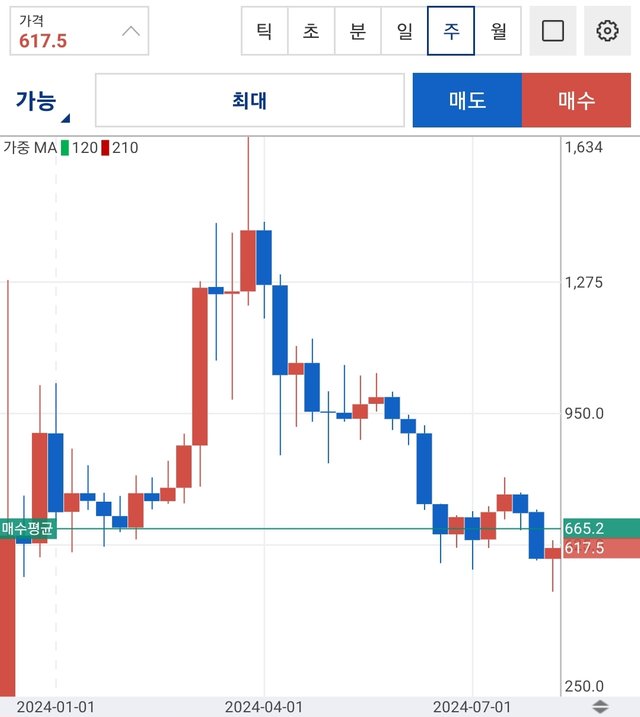
Task: Tap the square fullscreen chart icon
Action: click(x=553, y=31)
